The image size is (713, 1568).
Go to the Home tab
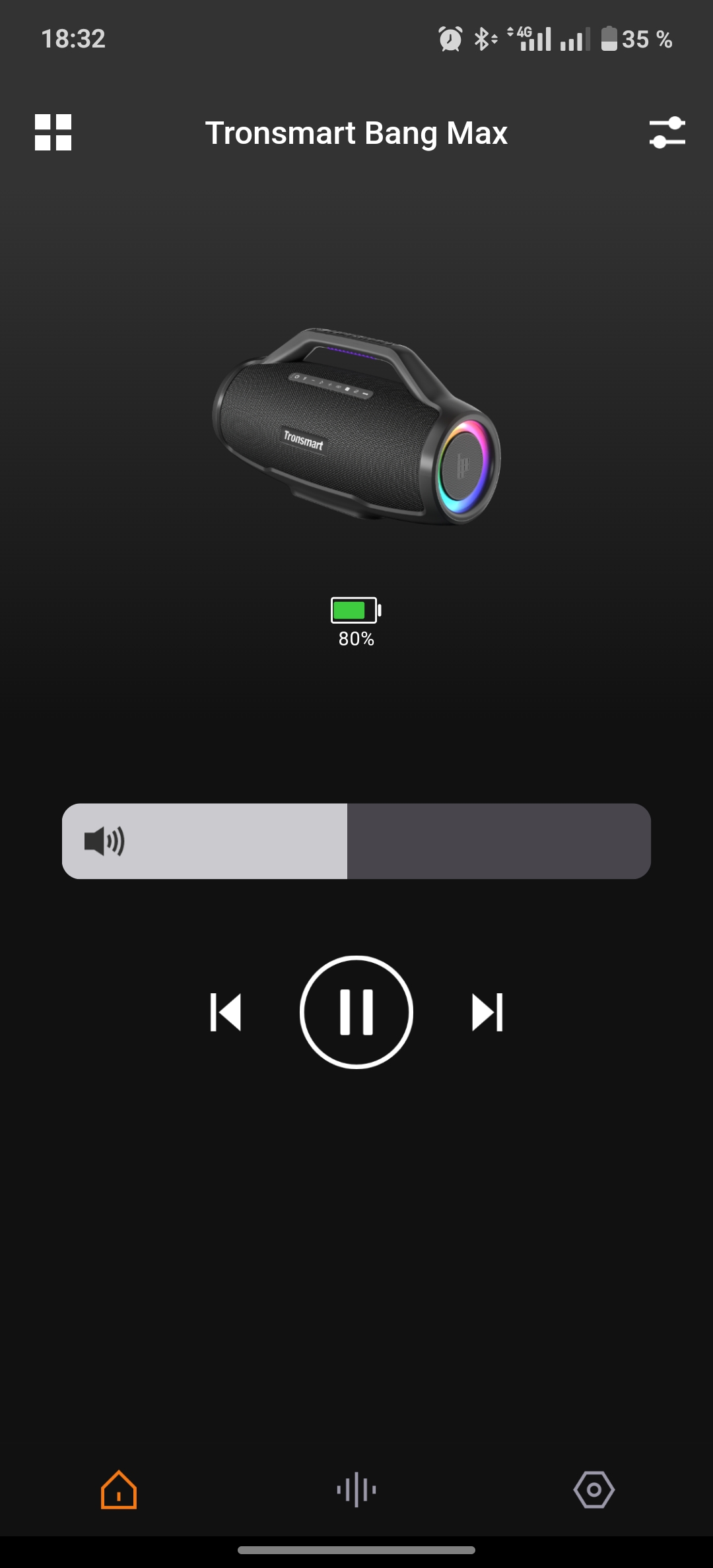[x=119, y=1489]
